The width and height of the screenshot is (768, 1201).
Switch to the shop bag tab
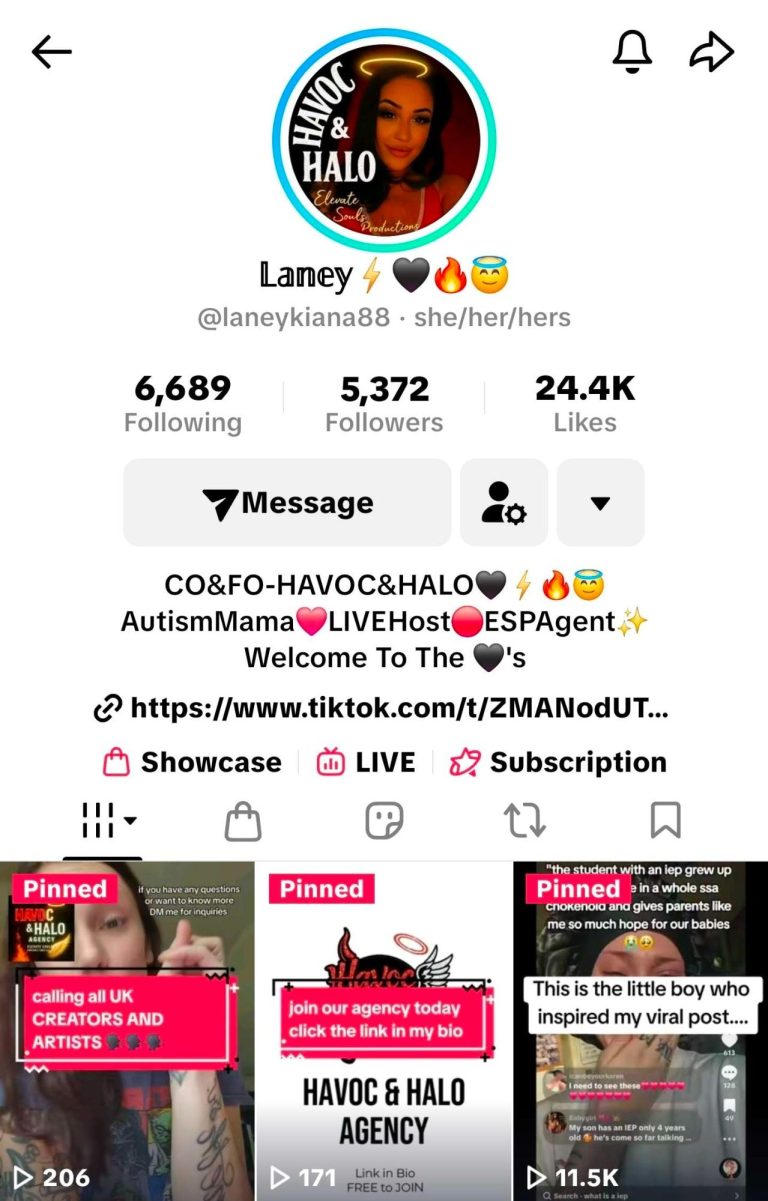(243, 822)
